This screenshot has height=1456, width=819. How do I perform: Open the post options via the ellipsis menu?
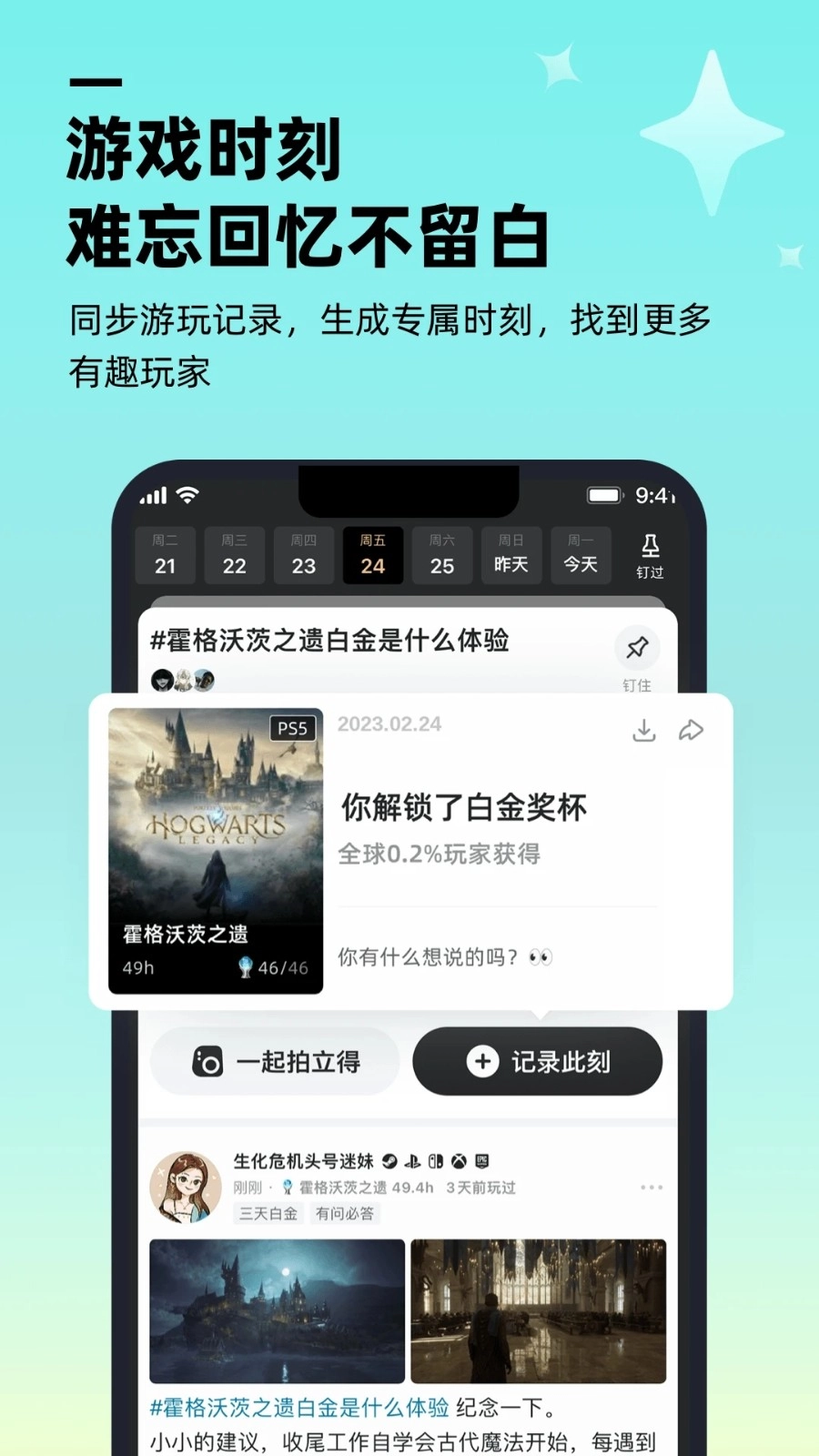pos(652,1186)
